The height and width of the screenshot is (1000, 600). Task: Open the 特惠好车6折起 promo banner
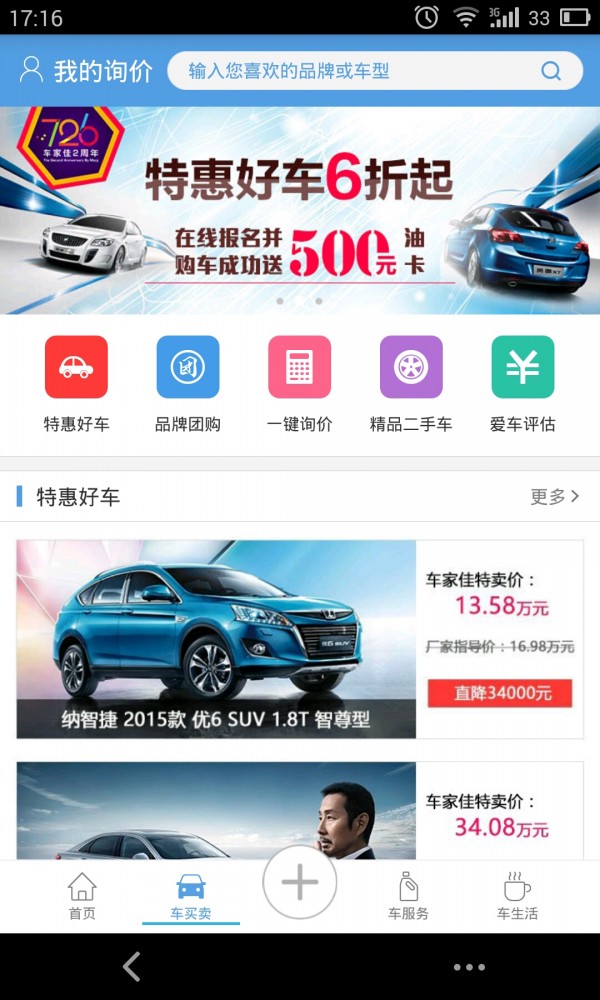point(300,210)
